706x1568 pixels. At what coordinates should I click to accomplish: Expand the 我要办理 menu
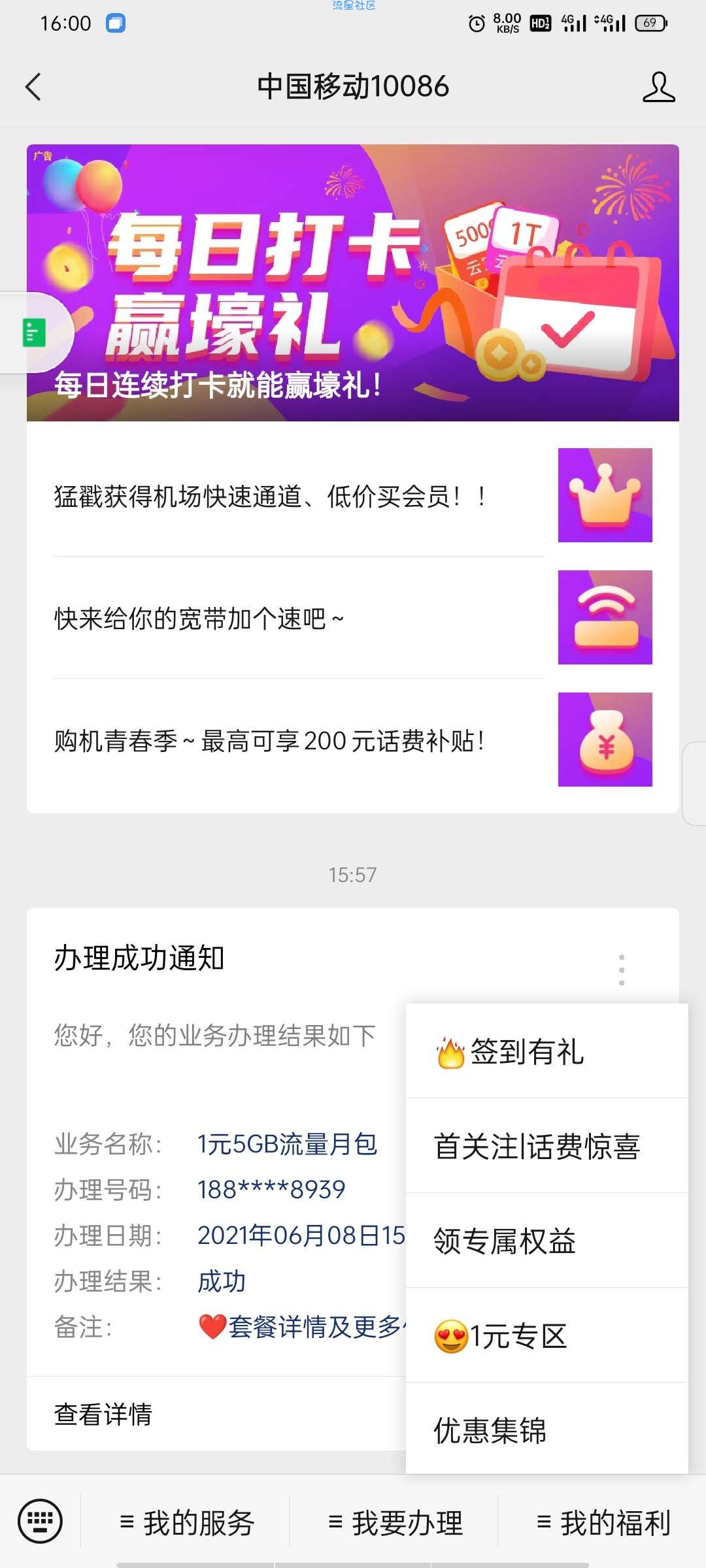(395, 1523)
